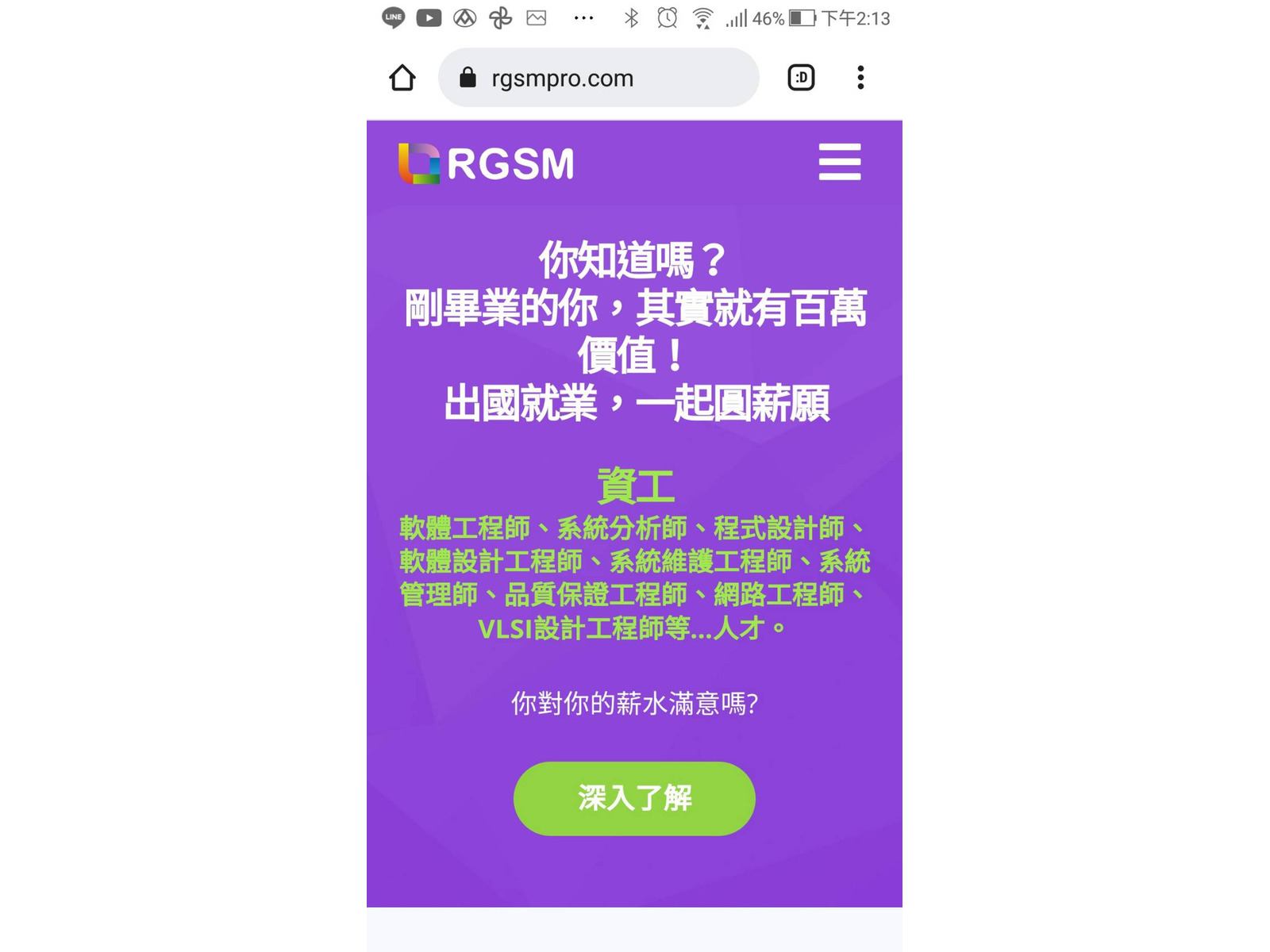Open the browser tab switcher
The image size is (1270, 952).
coord(801,78)
